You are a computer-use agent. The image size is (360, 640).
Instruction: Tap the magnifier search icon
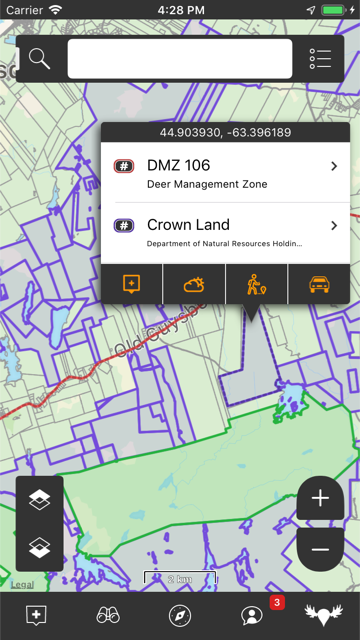(x=40, y=59)
